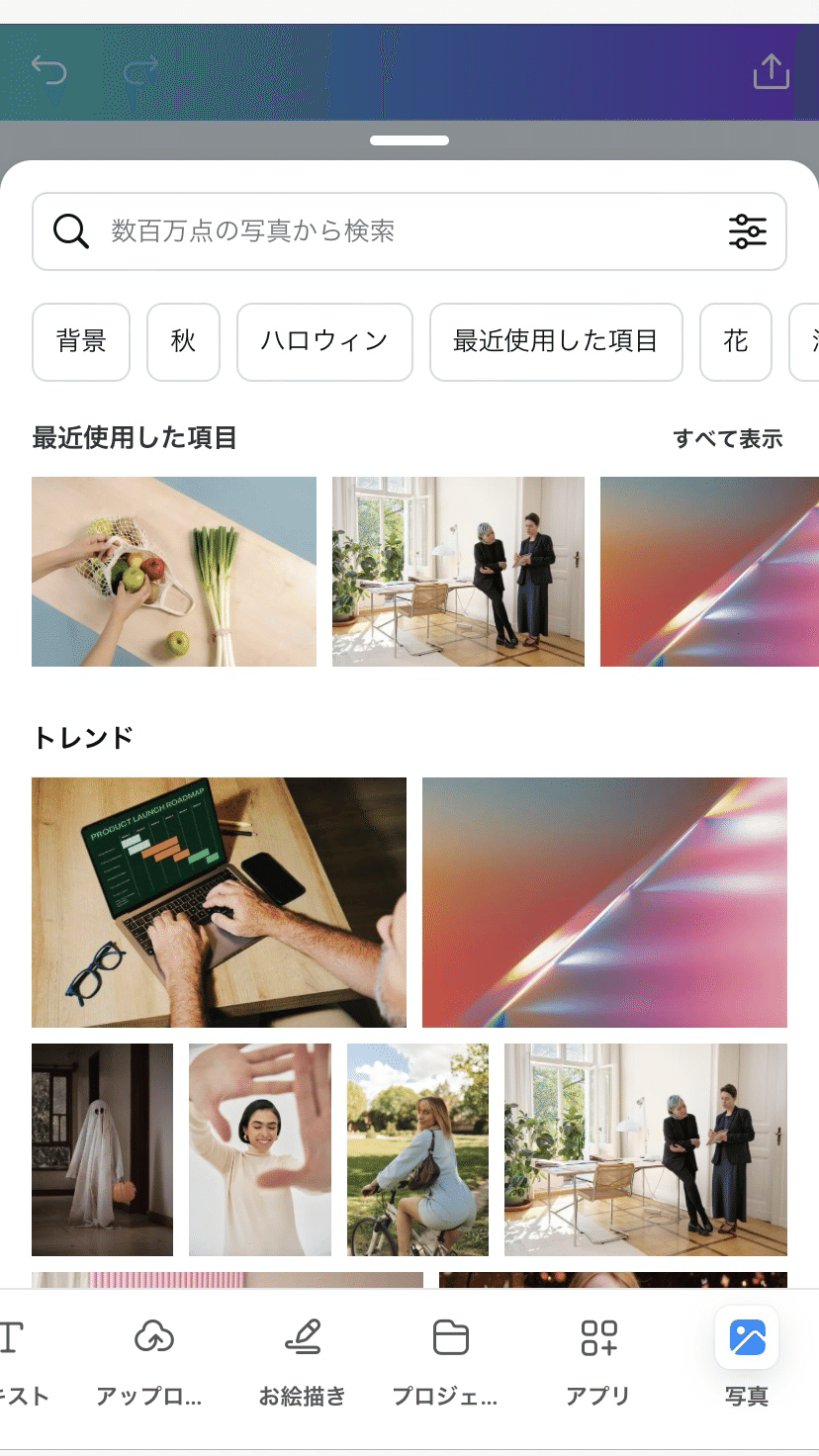The image size is (819, 1456).
Task: Undo the last action
Action: 48,71
